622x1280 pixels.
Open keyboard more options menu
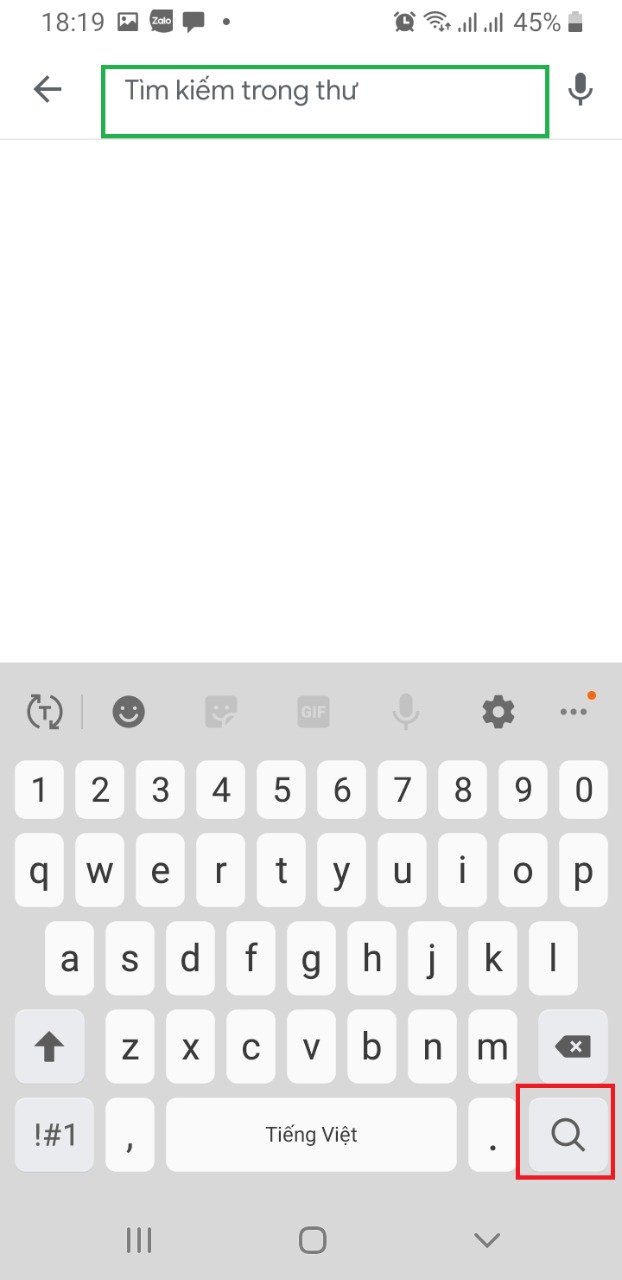[575, 711]
